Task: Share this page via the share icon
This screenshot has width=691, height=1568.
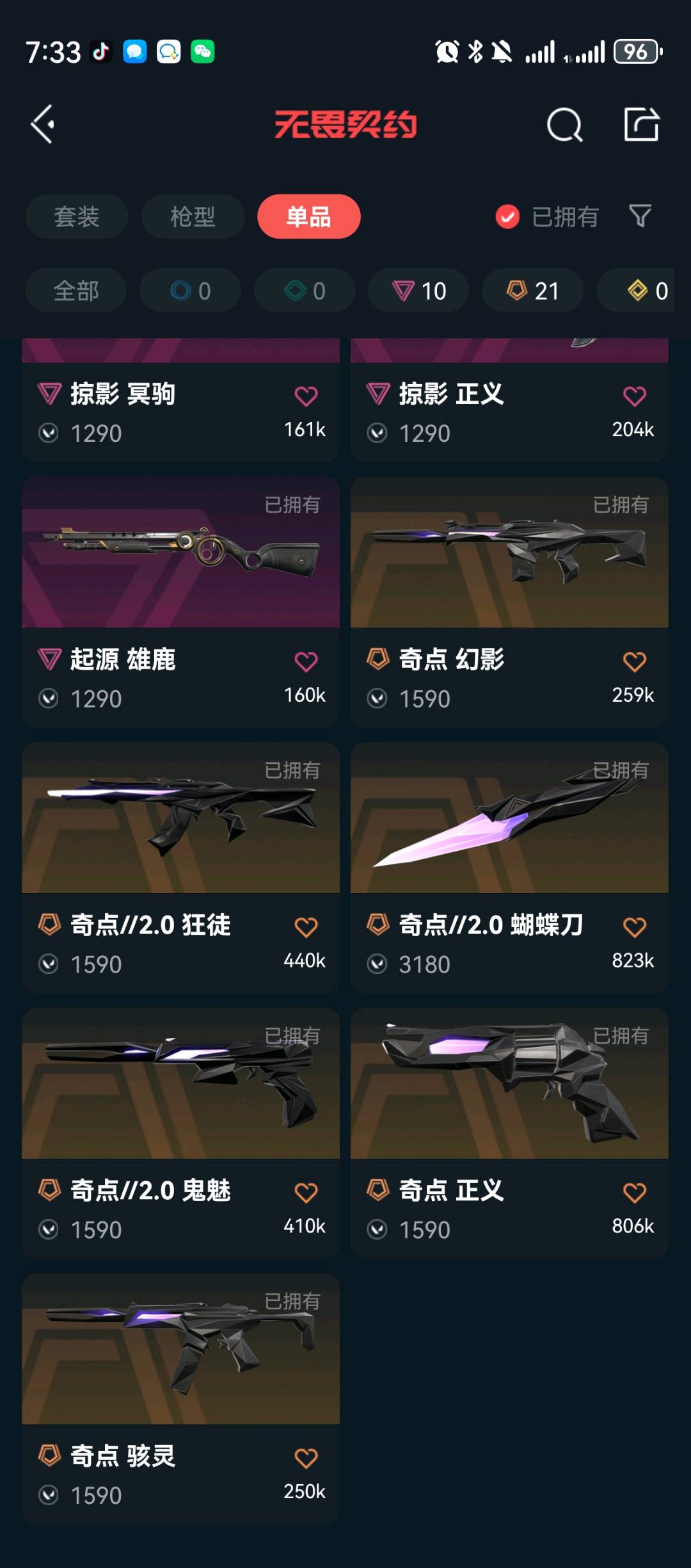Action: (641, 124)
